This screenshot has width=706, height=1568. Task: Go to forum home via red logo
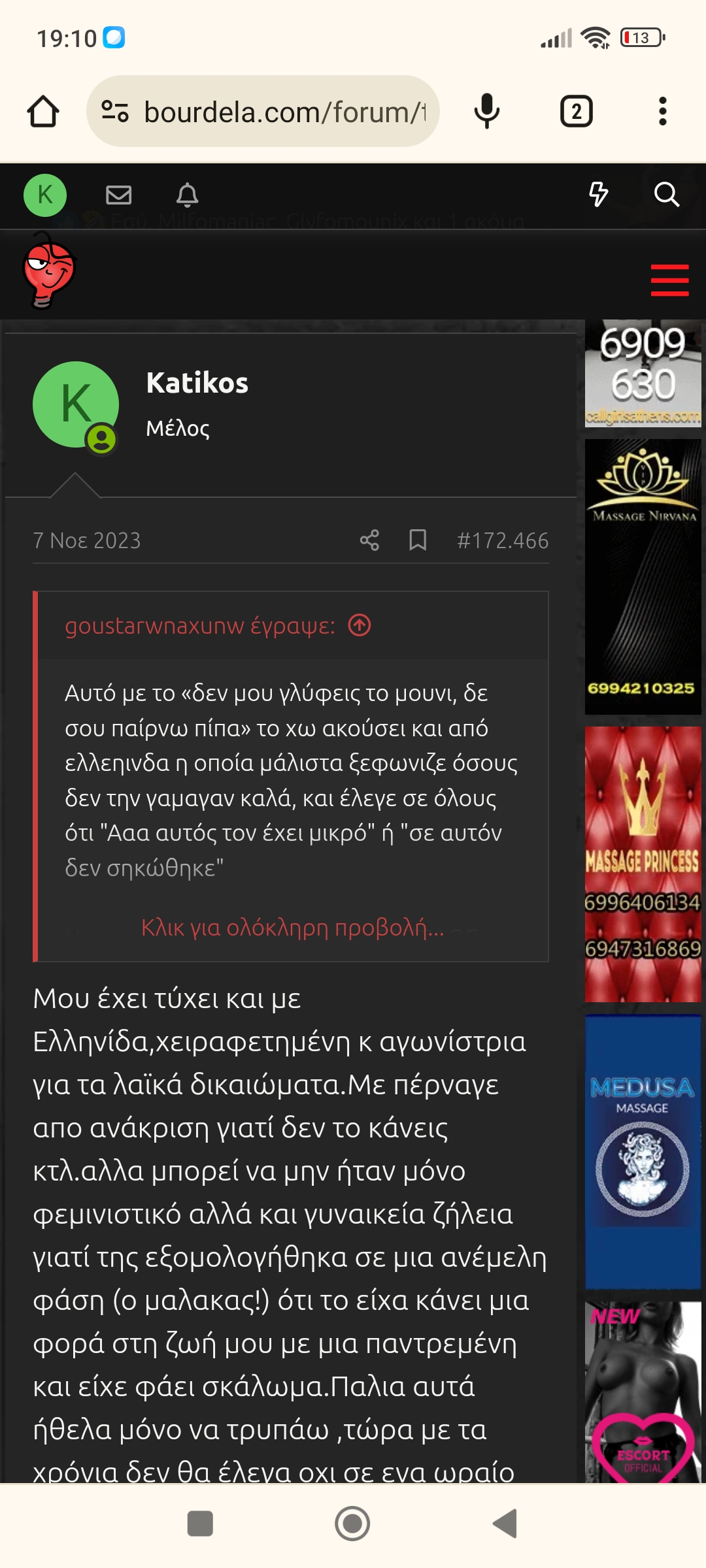(48, 272)
